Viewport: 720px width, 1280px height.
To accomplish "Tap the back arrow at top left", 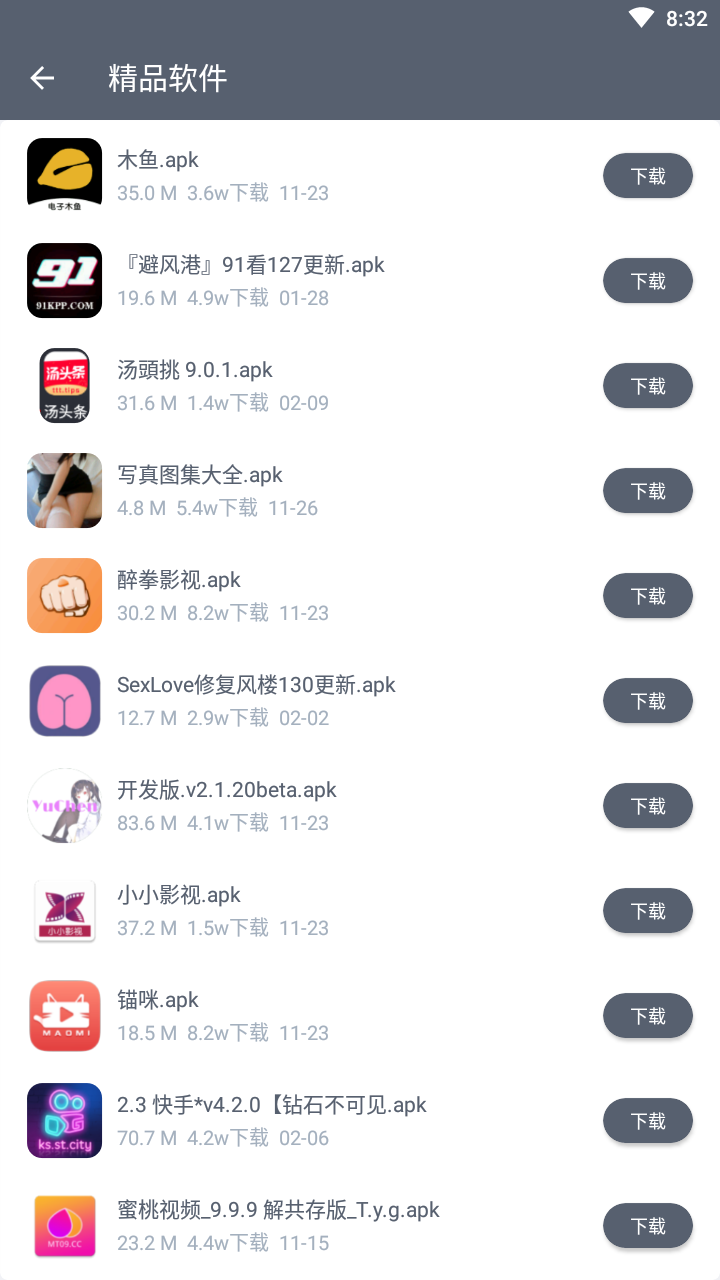I will point(41,78).
